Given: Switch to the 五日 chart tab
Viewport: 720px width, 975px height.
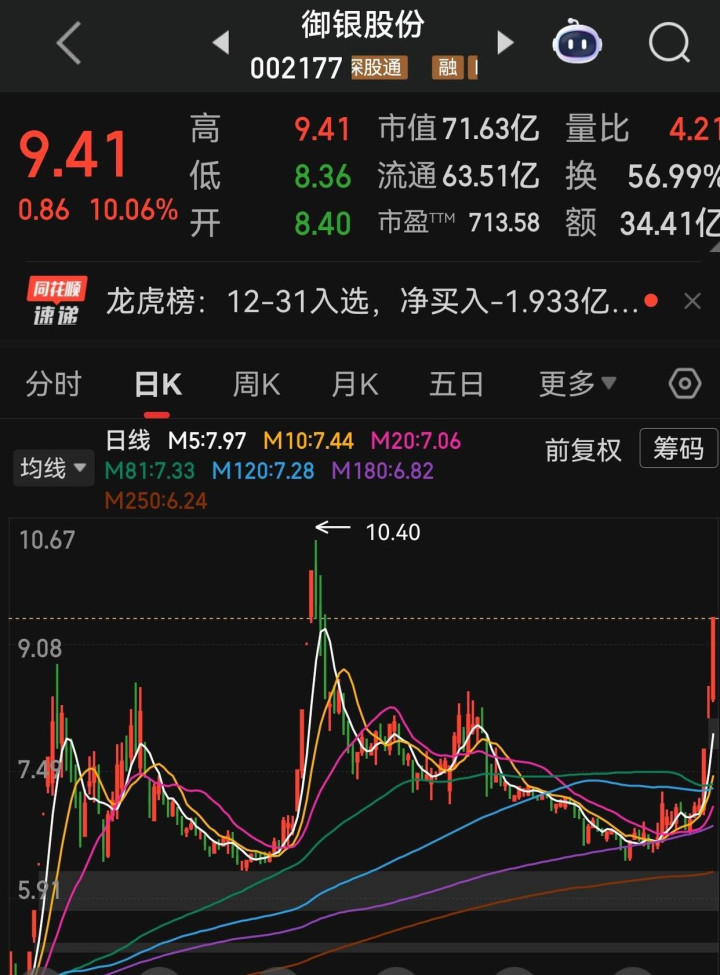Looking at the screenshot, I should (456, 384).
